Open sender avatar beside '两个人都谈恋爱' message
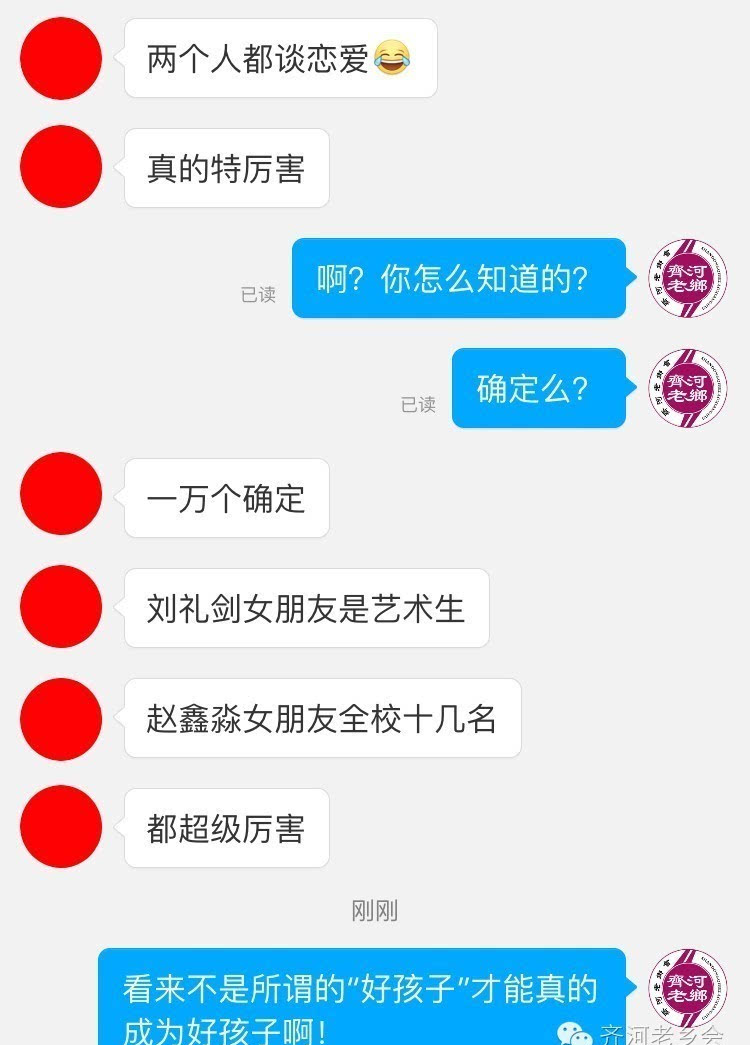The image size is (750, 1045). pyautogui.click(x=61, y=58)
